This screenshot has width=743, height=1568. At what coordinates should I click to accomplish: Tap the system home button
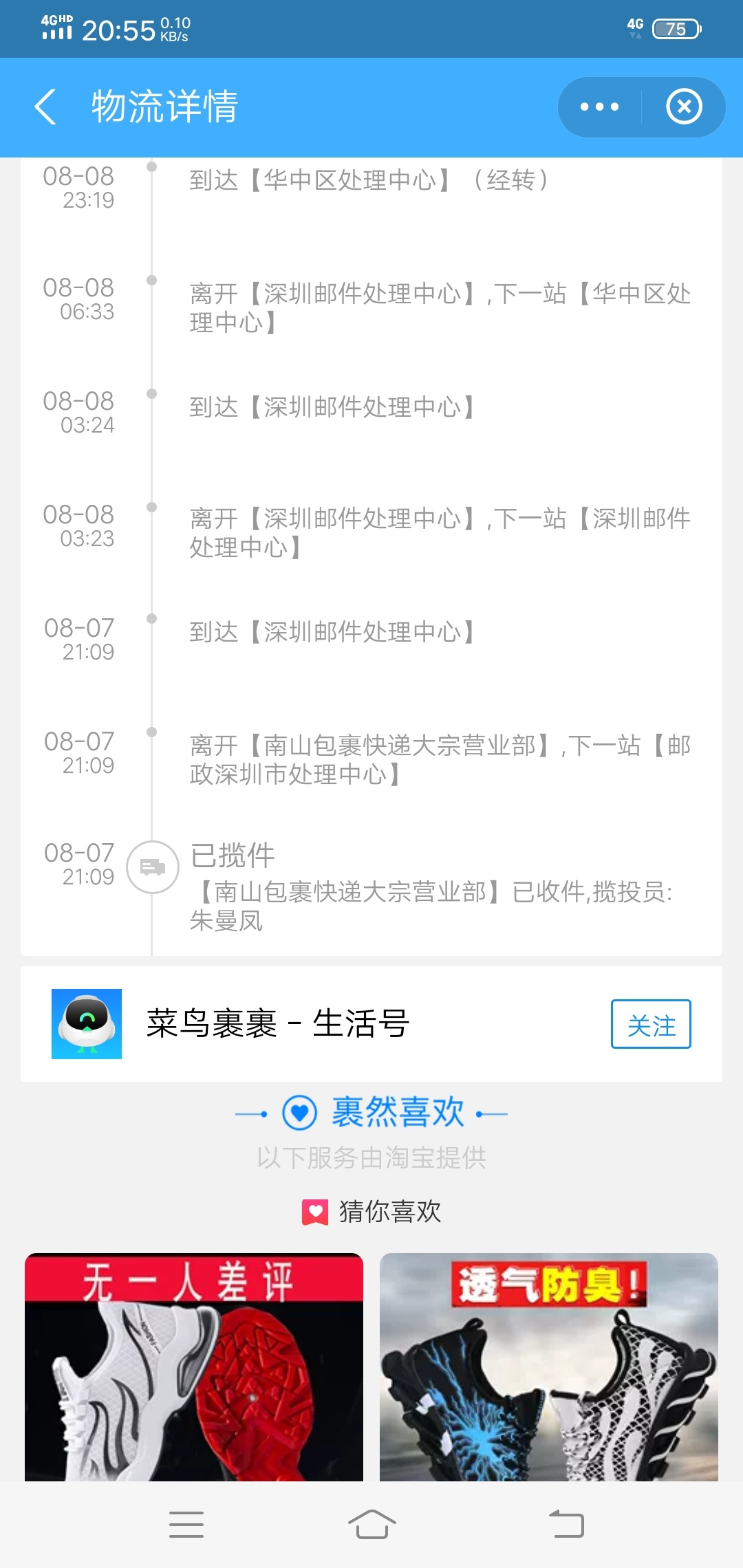click(x=371, y=1524)
